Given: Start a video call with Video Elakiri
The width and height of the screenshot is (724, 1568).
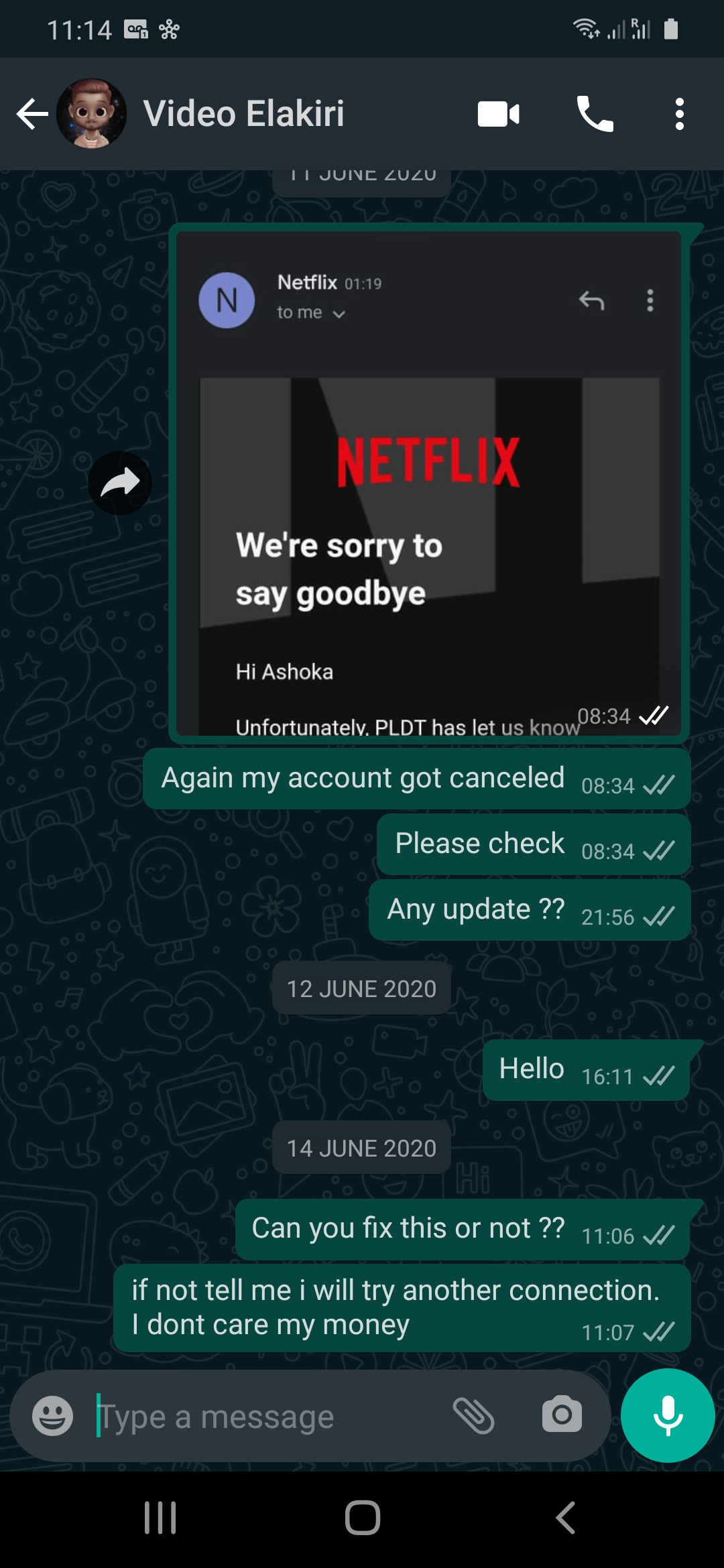Looking at the screenshot, I should click(x=498, y=114).
